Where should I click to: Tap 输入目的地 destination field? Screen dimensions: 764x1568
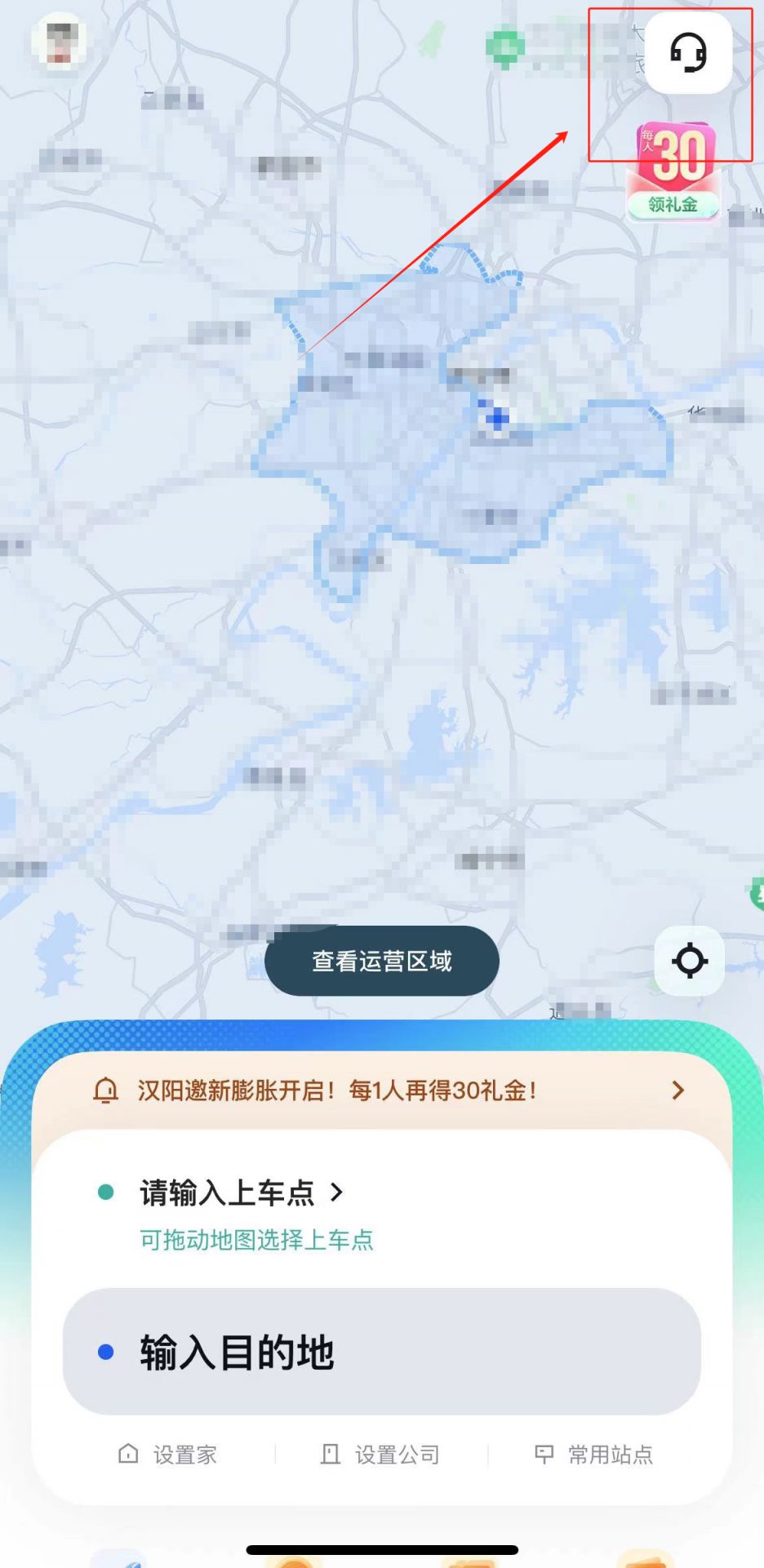coord(382,1352)
